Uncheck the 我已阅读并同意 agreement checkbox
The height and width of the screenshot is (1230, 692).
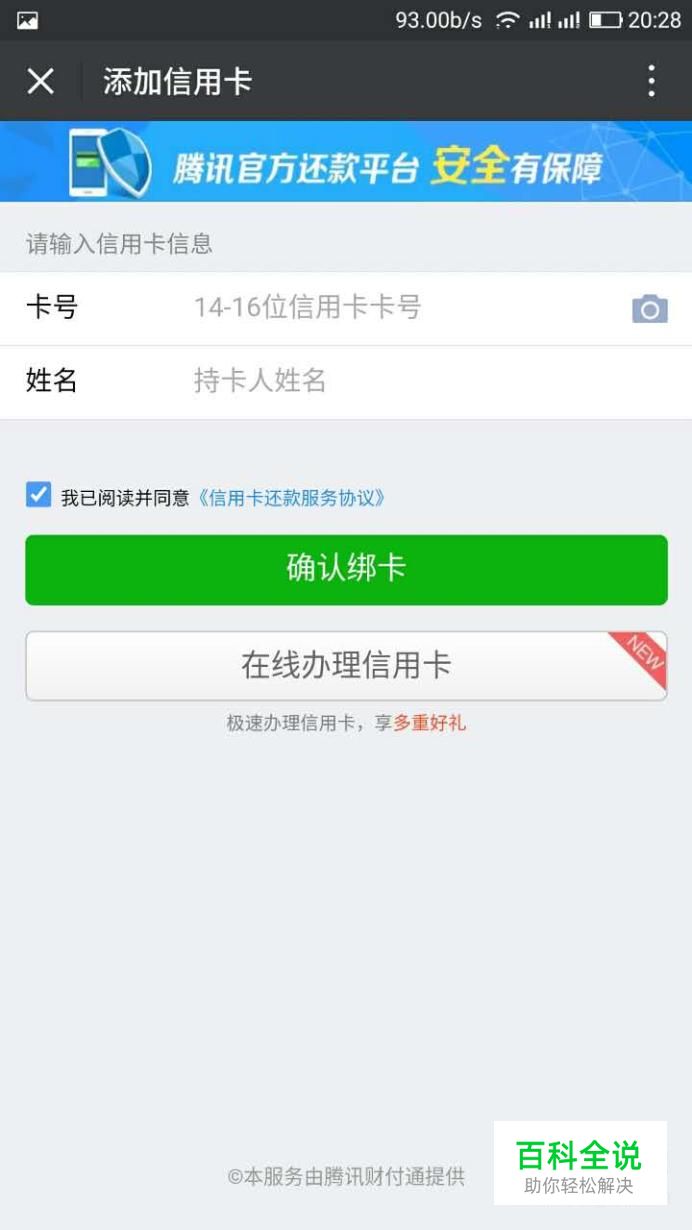click(38, 495)
